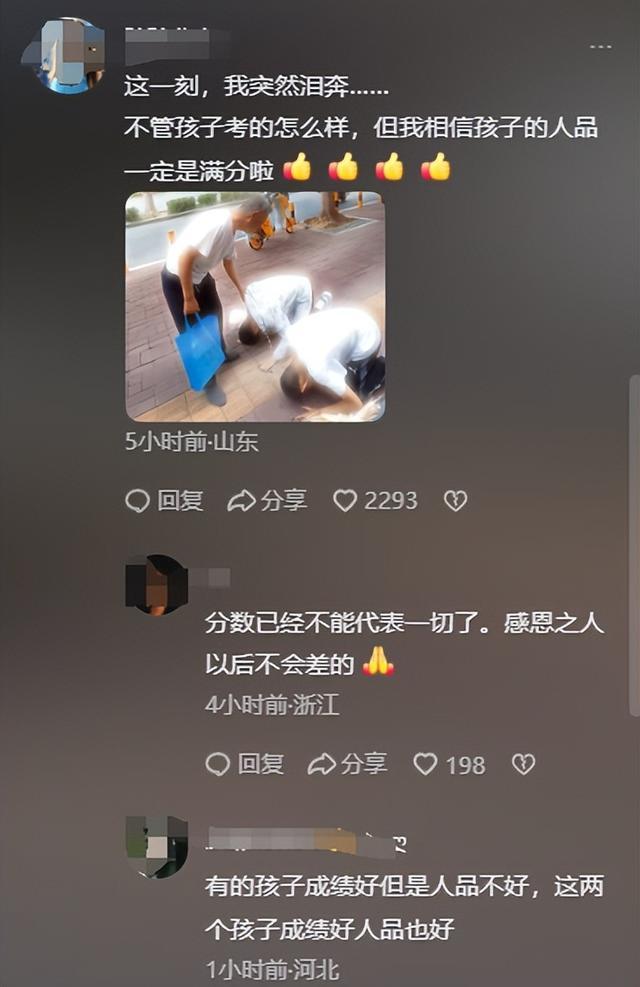Dislike the comment with 2293 likes
This screenshot has width=640, height=987.
455,500
